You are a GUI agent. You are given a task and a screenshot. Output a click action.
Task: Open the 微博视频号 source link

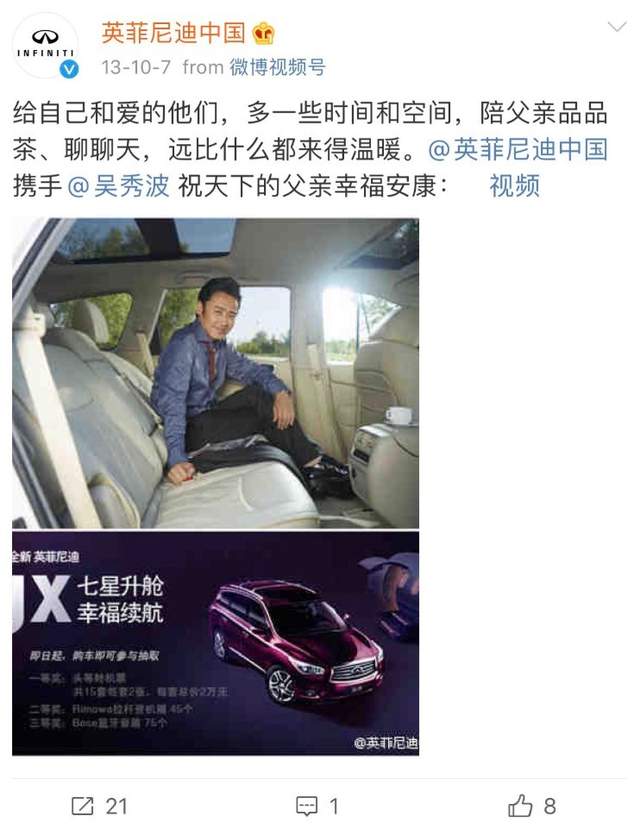(x=278, y=68)
